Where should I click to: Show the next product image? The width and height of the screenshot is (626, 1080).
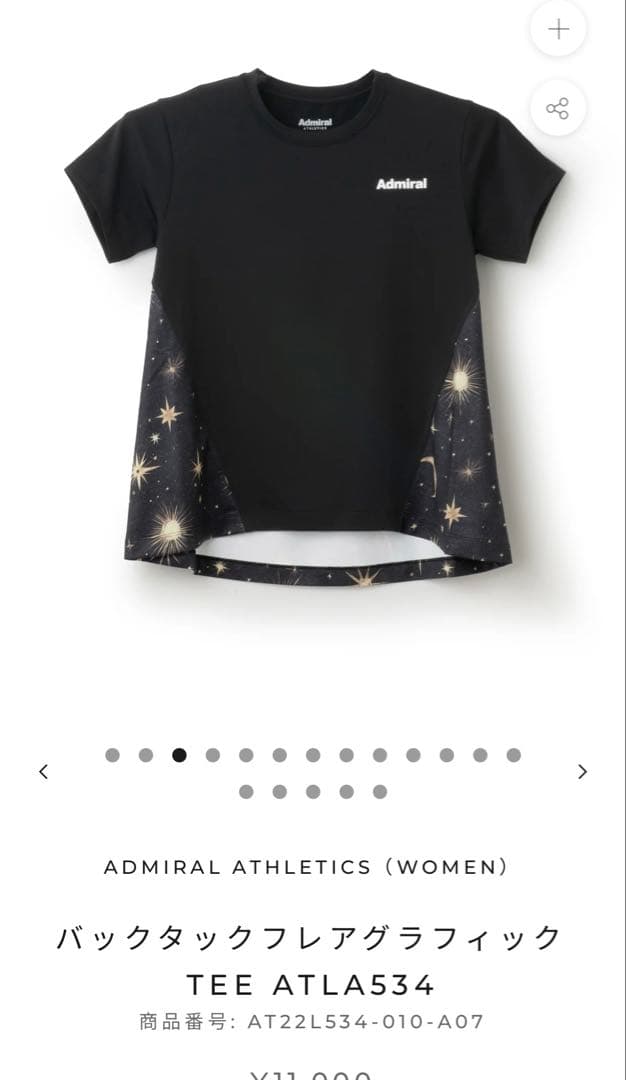(582, 771)
